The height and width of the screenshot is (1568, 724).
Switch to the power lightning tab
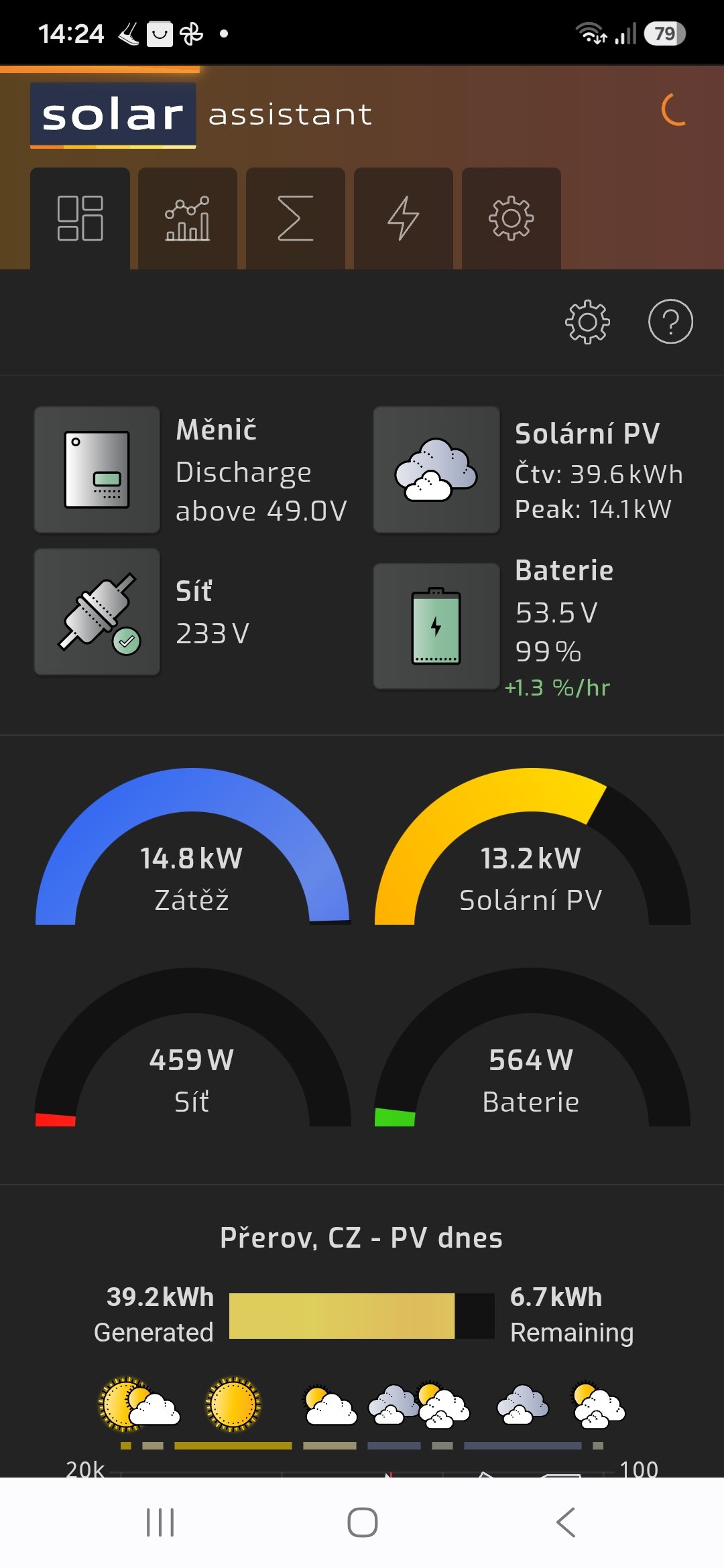tap(404, 218)
